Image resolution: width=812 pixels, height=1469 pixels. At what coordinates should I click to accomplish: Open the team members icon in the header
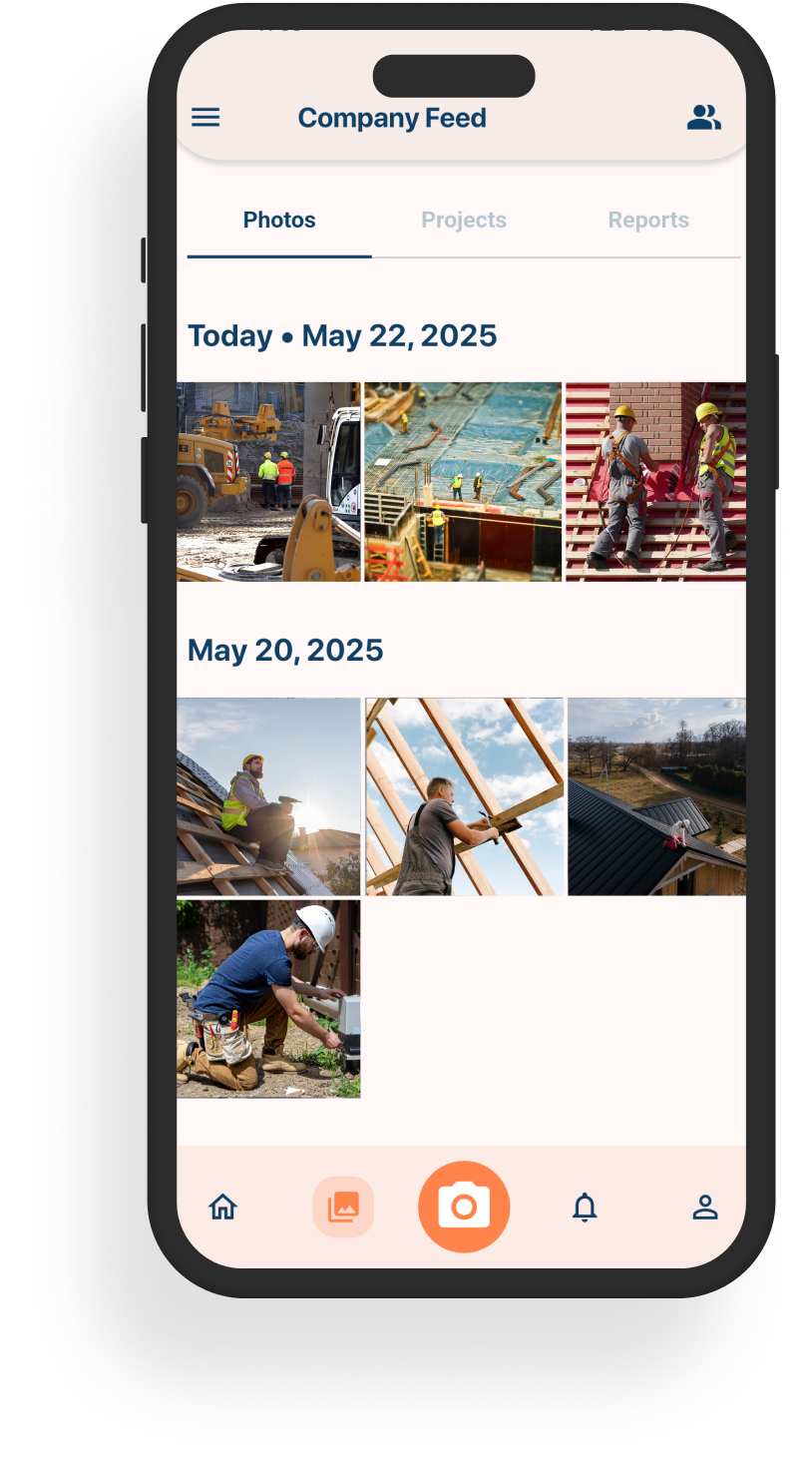(x=704, y=117)
